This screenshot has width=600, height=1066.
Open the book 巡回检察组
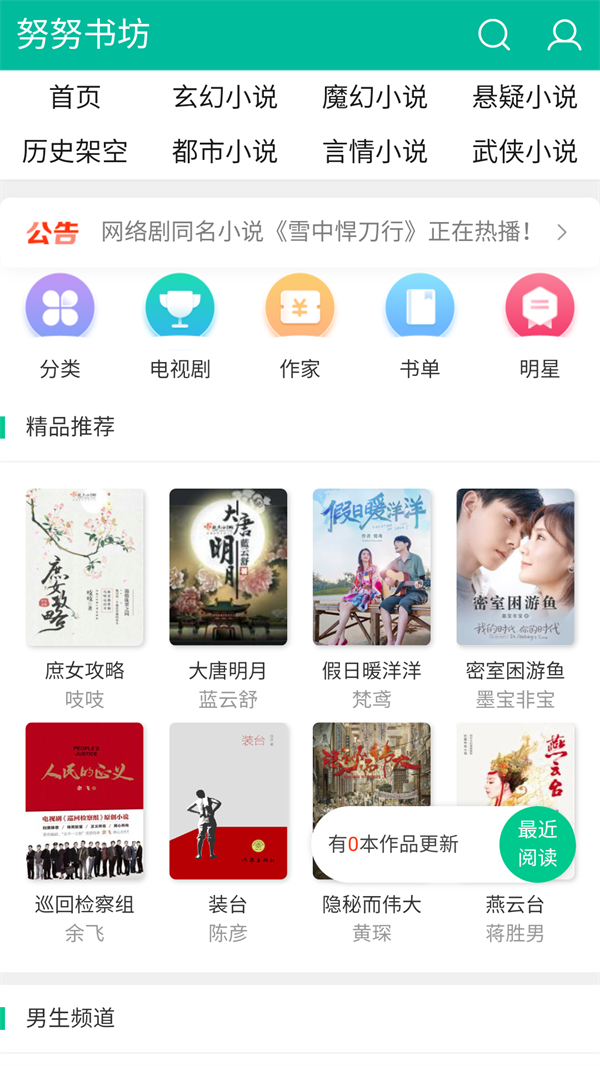tap(85, 801)
